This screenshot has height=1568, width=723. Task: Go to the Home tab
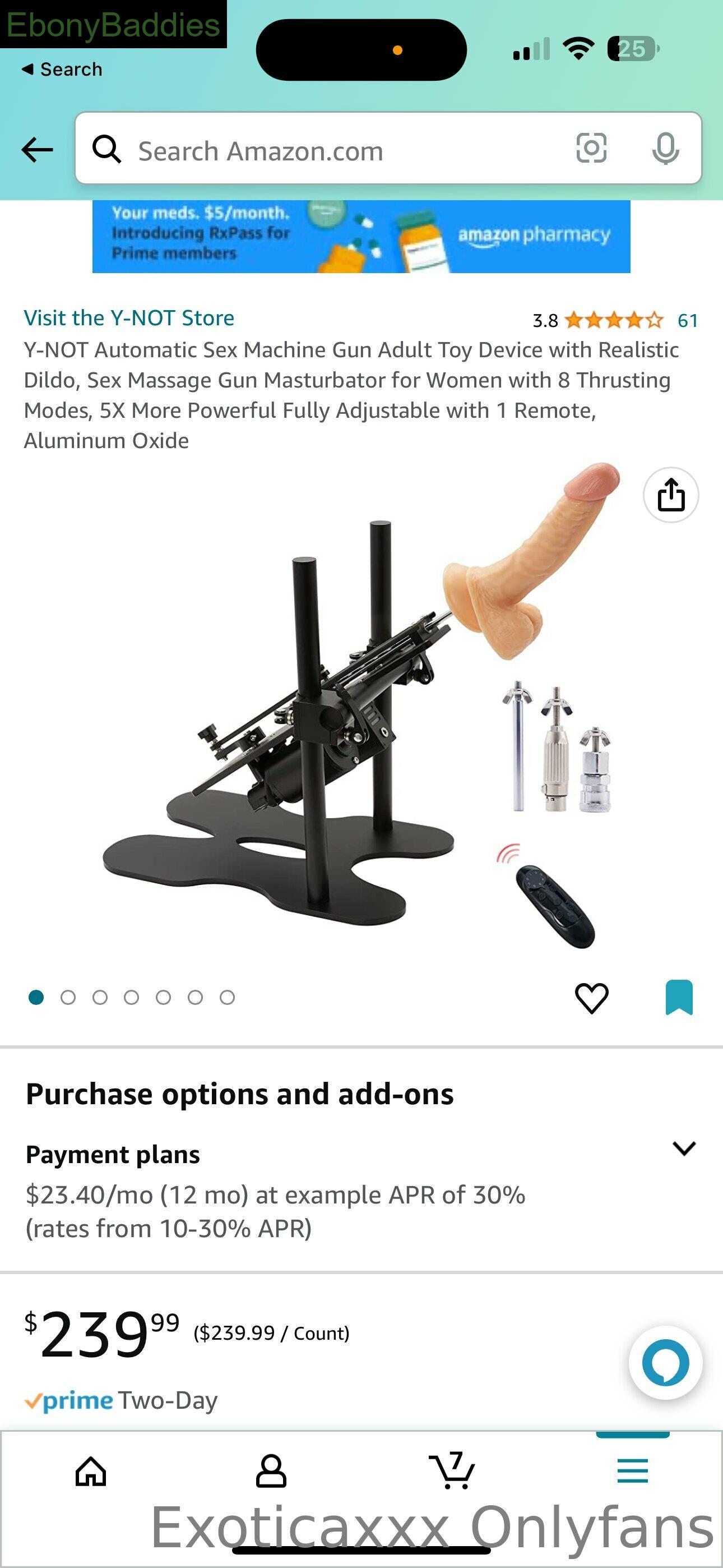click(91, 1472)
